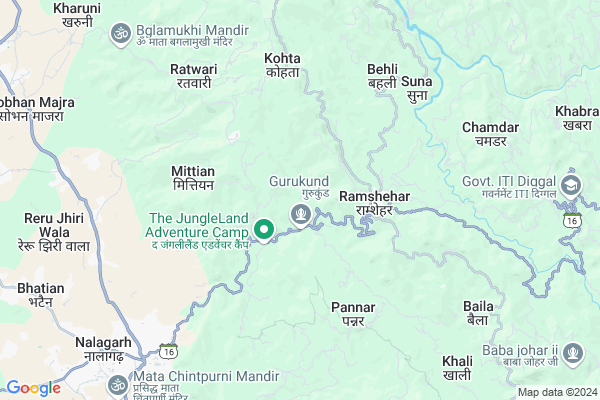Tap the Bglamukhi Mandir temple marker
600x400 pixels.
(x=120, y=34)
